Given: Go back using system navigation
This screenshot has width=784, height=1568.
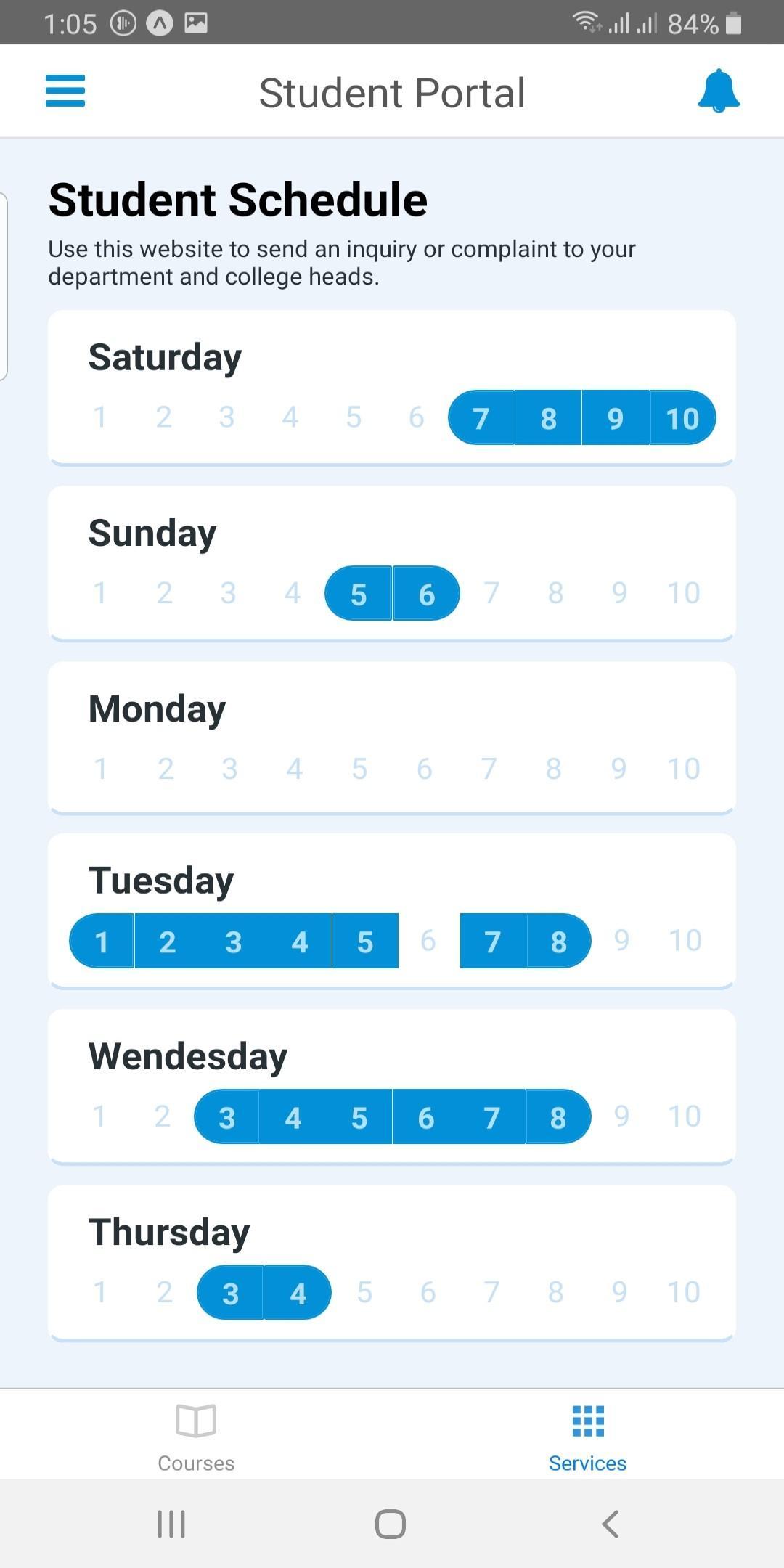Looking at the screenshot, I should (611, 1524).
